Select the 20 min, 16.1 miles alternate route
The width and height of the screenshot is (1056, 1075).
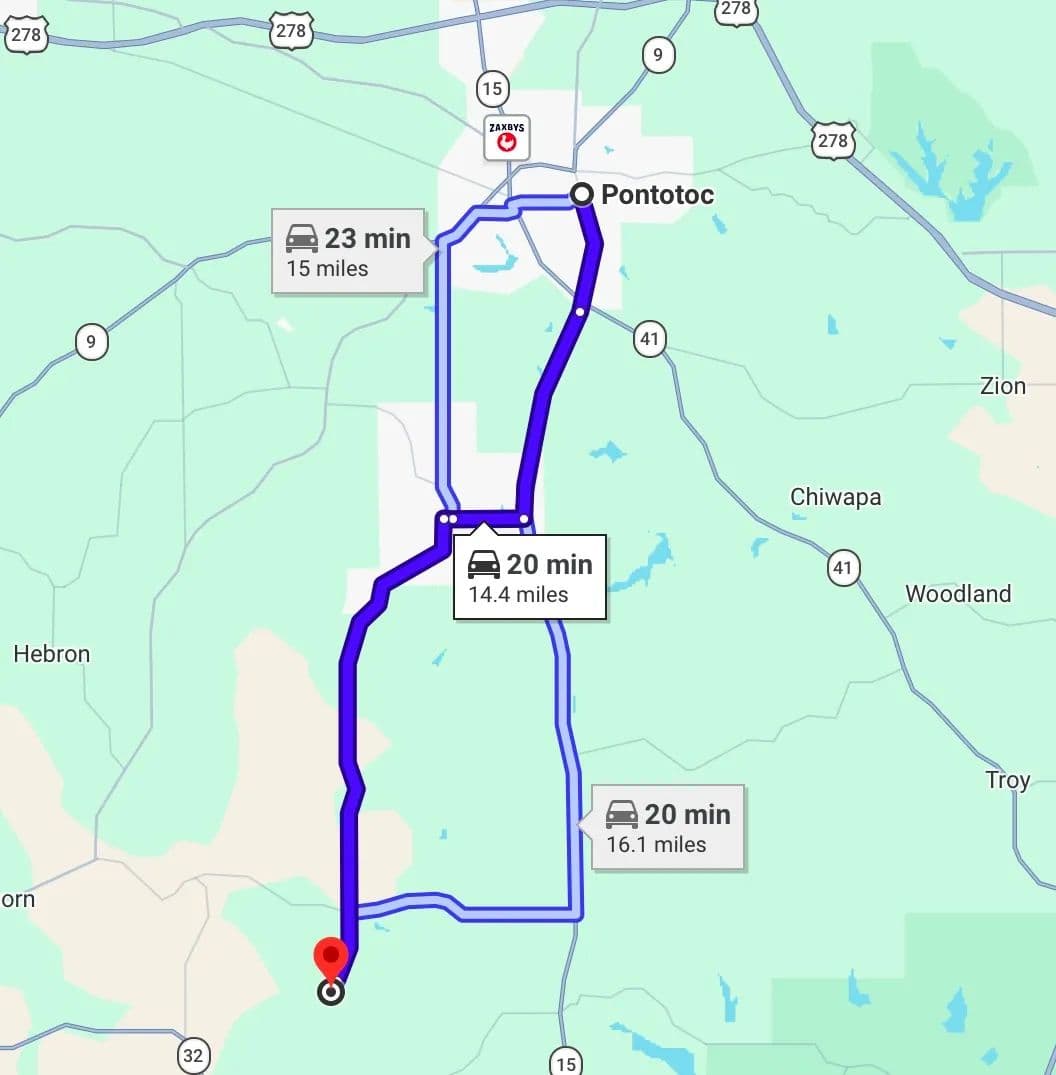668,827
